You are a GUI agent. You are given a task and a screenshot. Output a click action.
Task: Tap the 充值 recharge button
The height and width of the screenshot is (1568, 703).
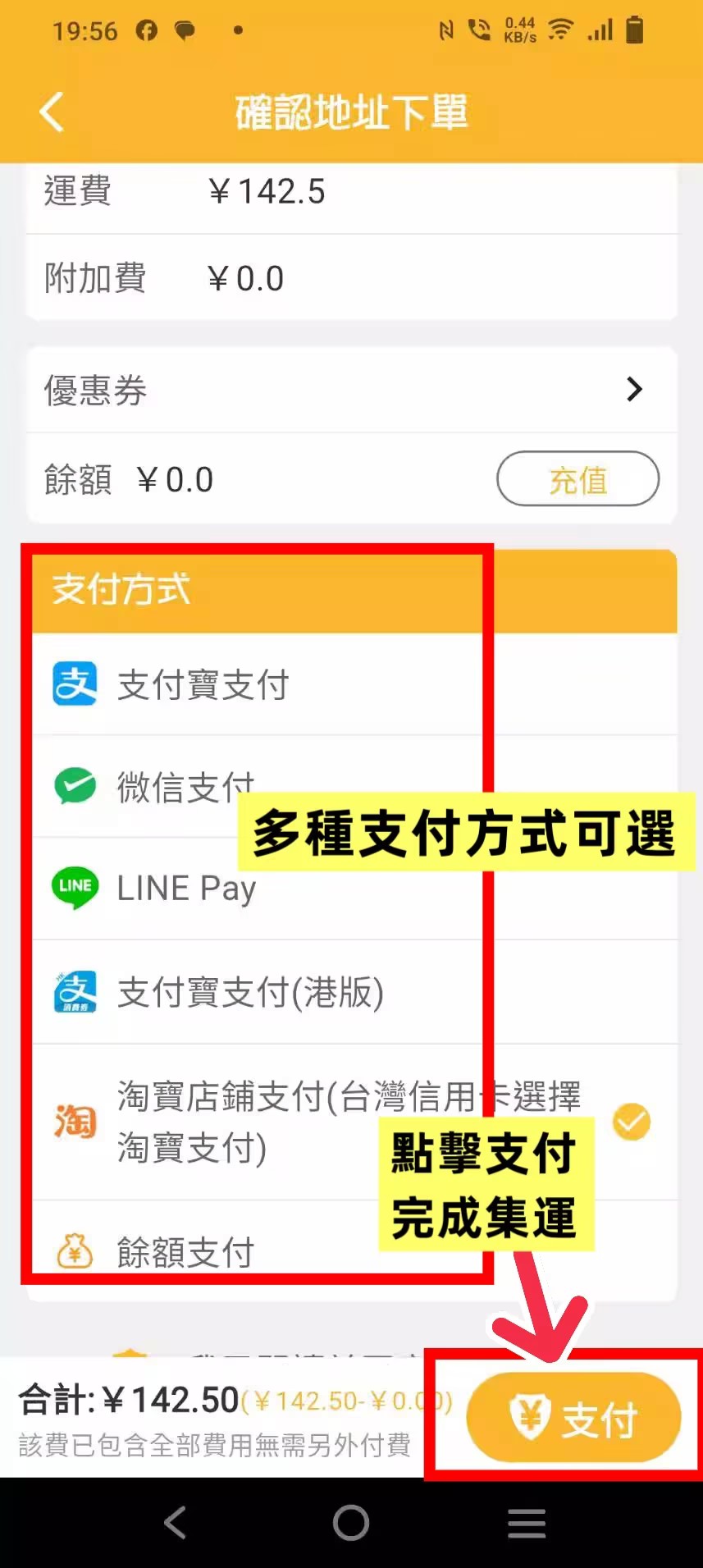[577, 478]
